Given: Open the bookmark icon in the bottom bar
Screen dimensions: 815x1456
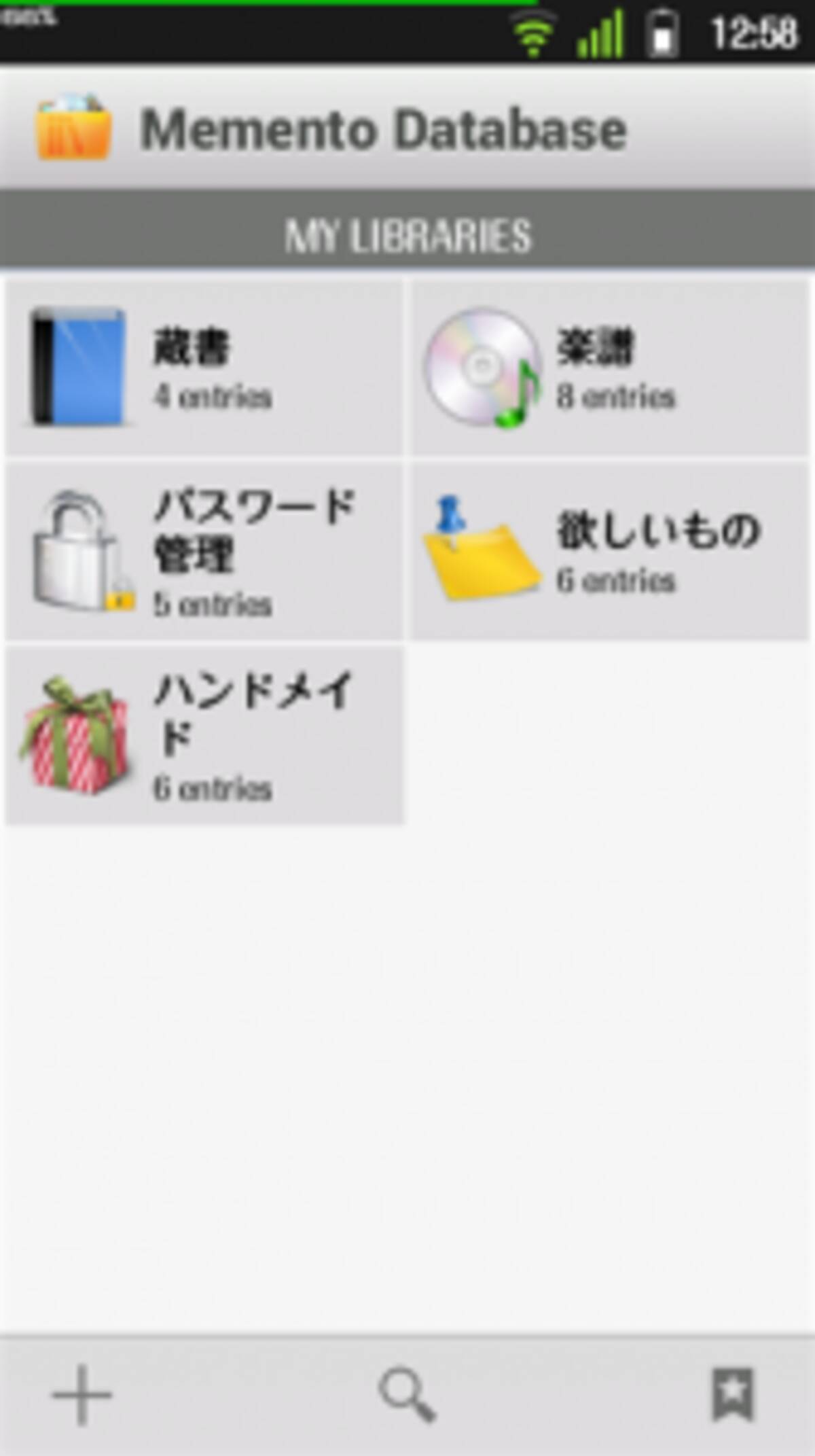Looking at the screenshot, I should pos(732,1394).
